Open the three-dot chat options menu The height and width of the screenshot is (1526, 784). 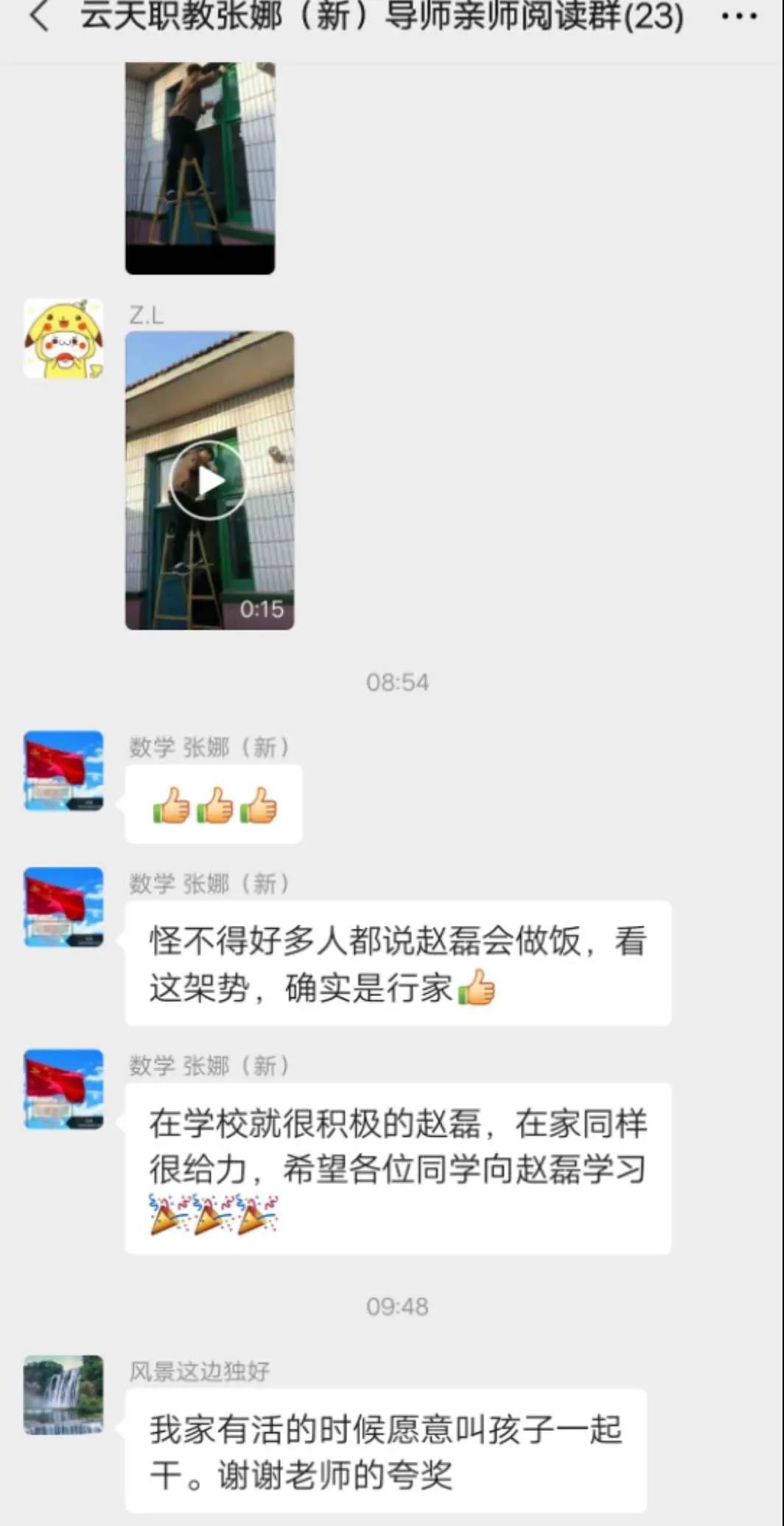point(739,16)
